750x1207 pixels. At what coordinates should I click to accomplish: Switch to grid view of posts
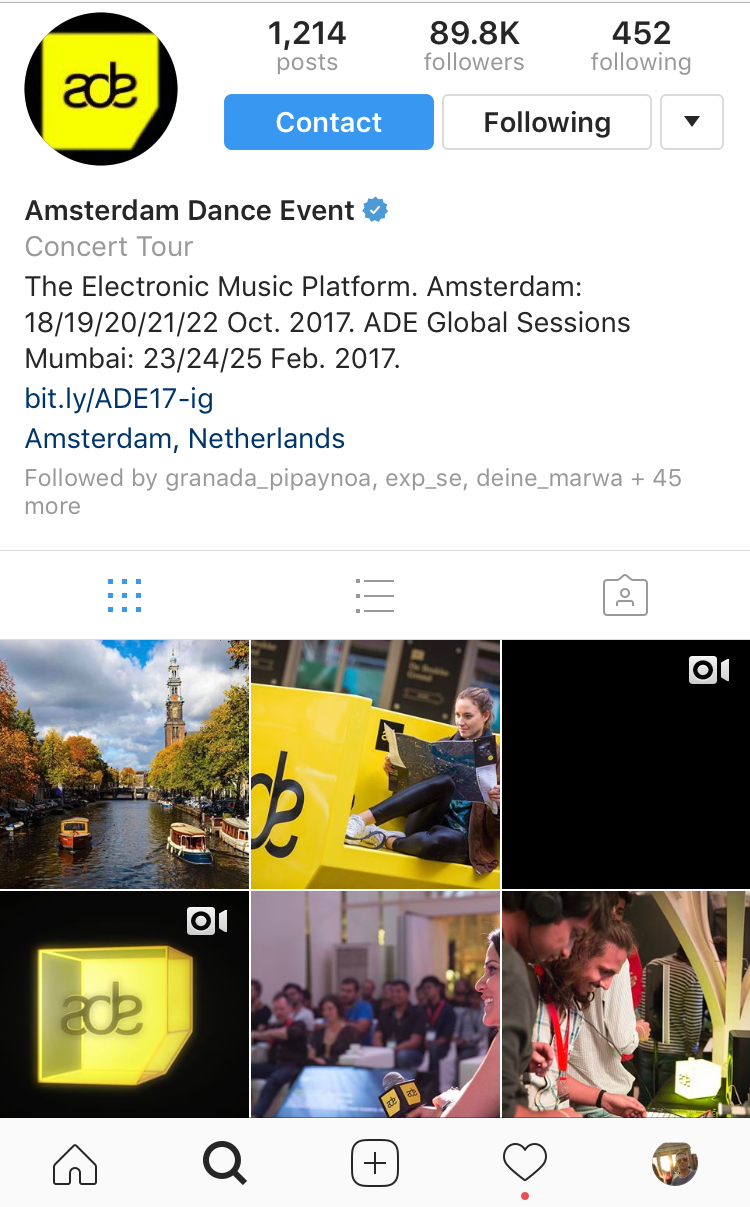(x=124, y=596)
